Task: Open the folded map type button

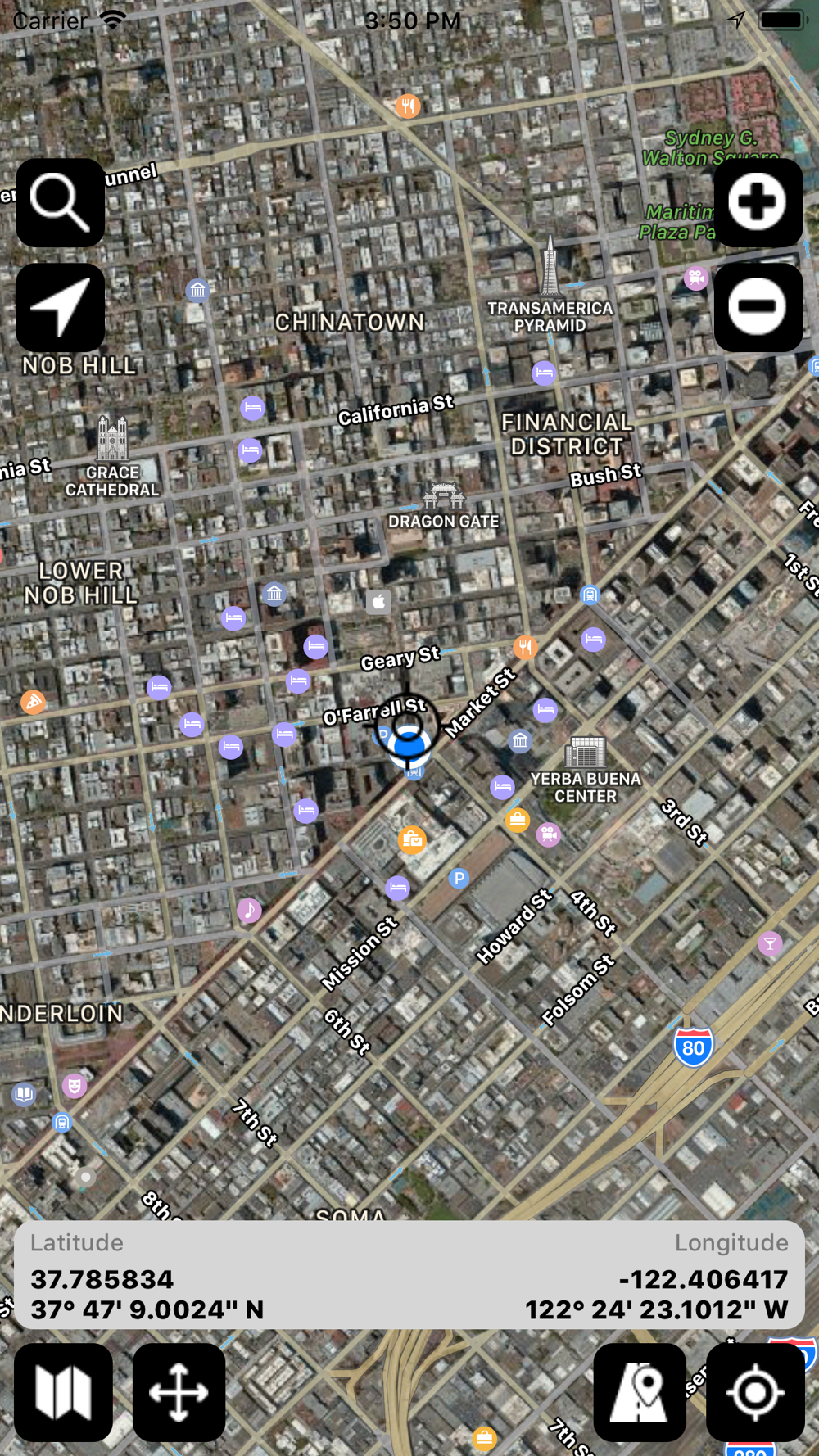Action: point(64,1392)
